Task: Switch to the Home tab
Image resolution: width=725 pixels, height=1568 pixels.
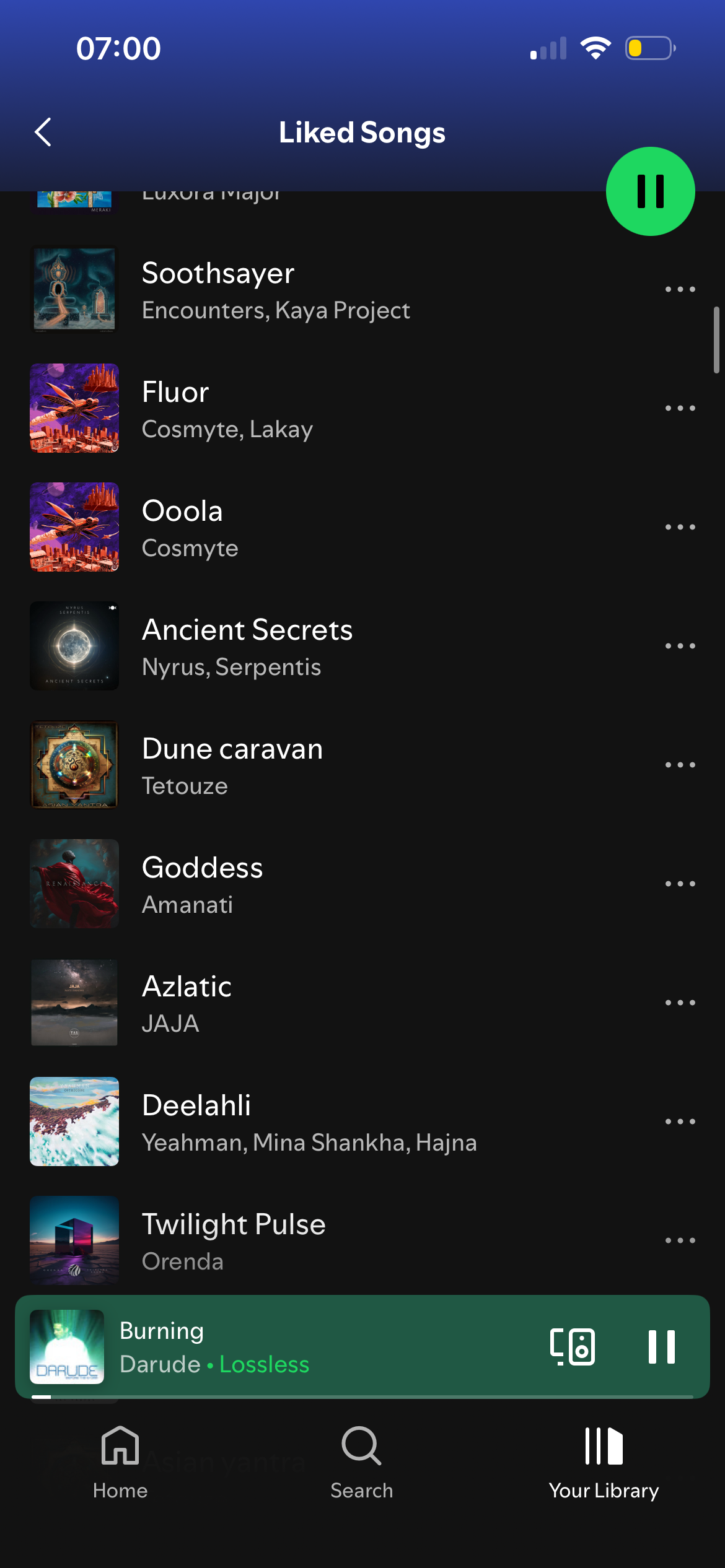Action: (120, 1463)
